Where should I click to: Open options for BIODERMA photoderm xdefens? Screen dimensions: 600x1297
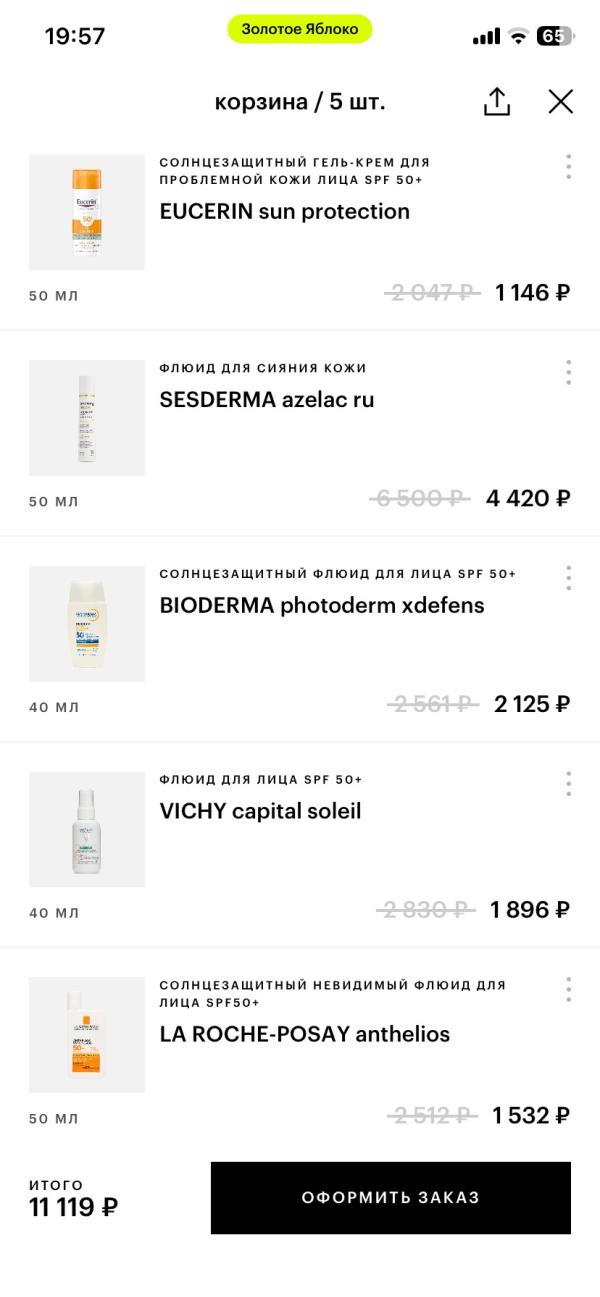[x=568, y=578]
